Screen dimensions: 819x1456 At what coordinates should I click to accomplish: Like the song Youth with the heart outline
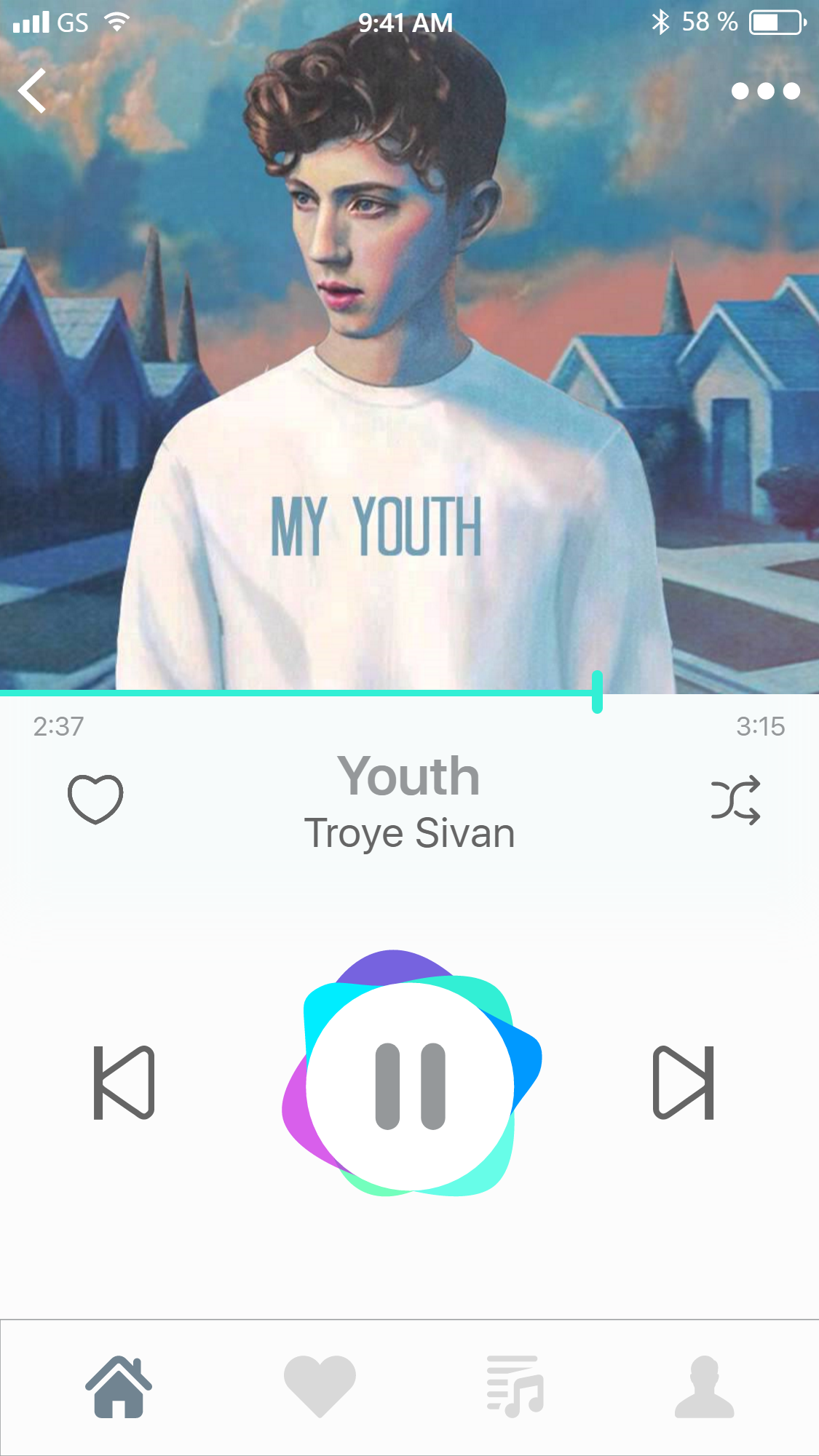pyautogui.click(x=95, y=799)
